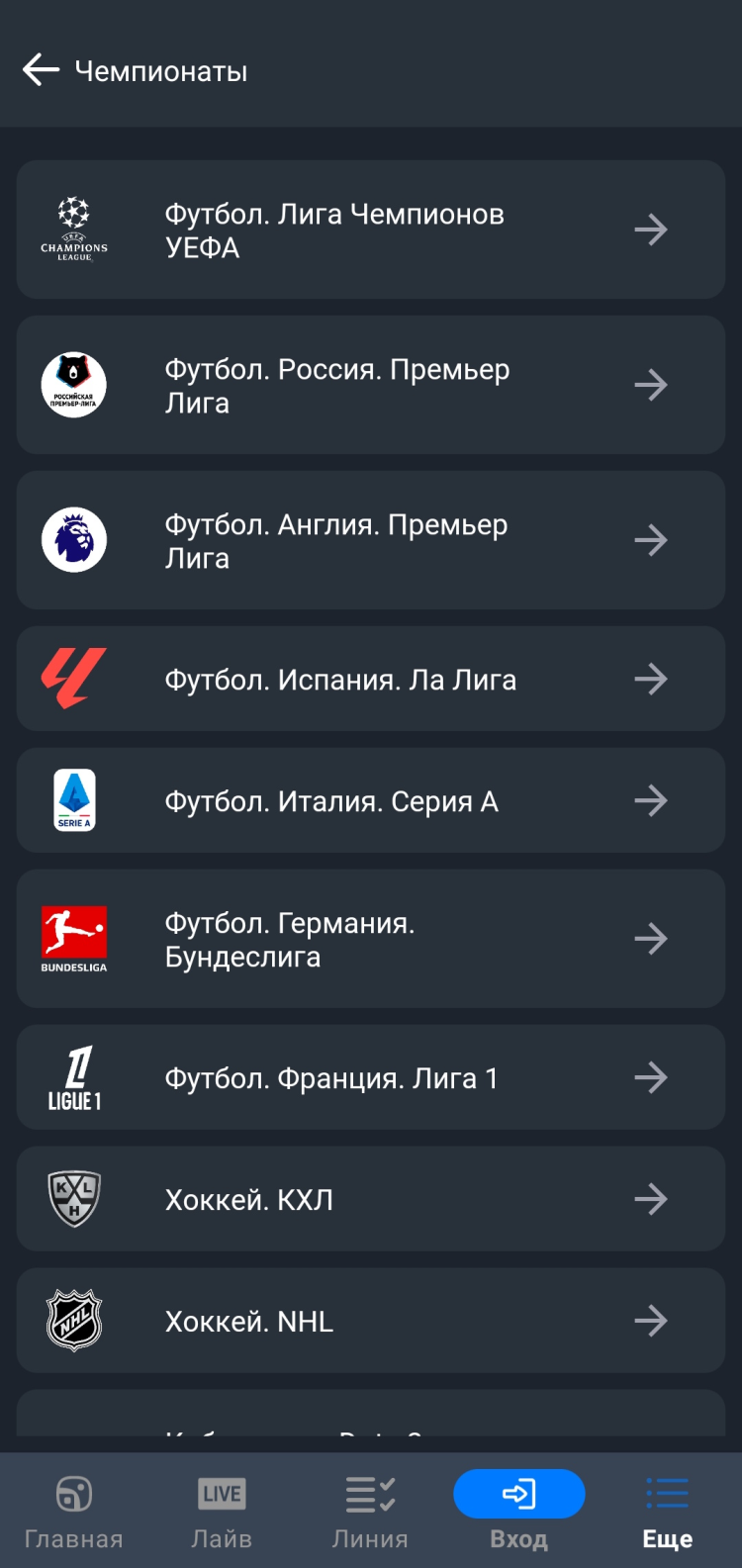Choose Футбол. Италия. Серия А
This screenshot has width=742, height=1568.
(371, 800)
